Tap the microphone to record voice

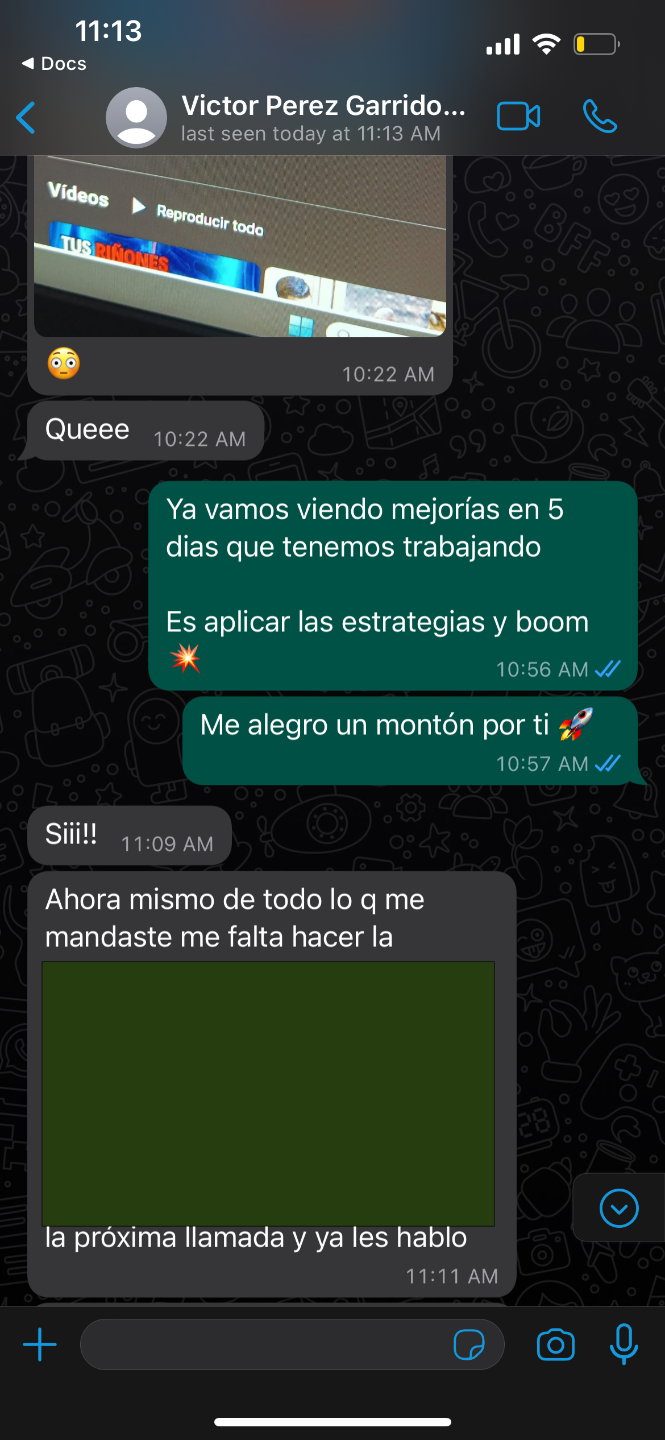coord(624,1345)
